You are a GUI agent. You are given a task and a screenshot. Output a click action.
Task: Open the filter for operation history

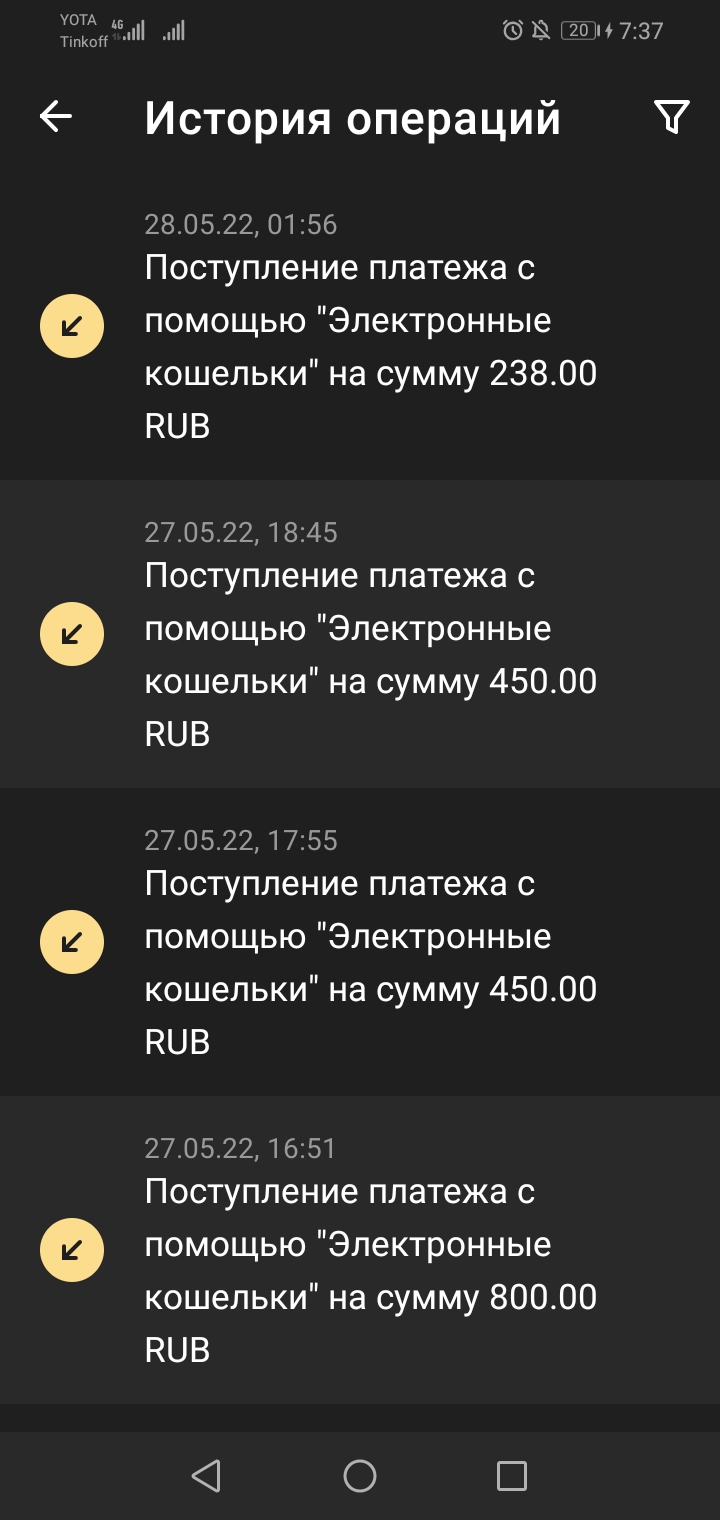(671, 117)
